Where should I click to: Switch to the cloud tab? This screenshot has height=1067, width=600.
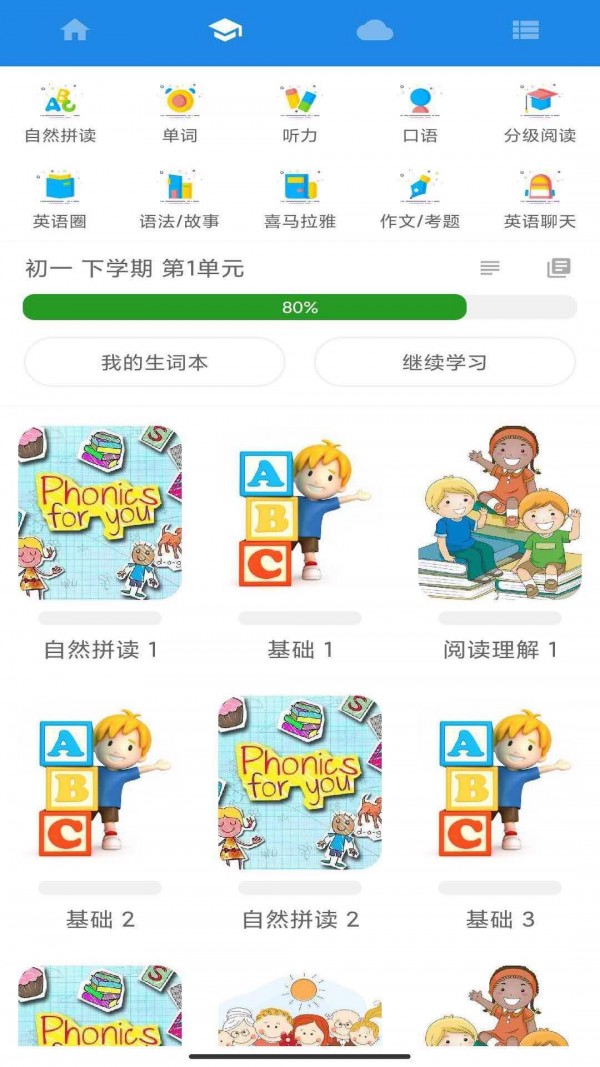(375, 31)
